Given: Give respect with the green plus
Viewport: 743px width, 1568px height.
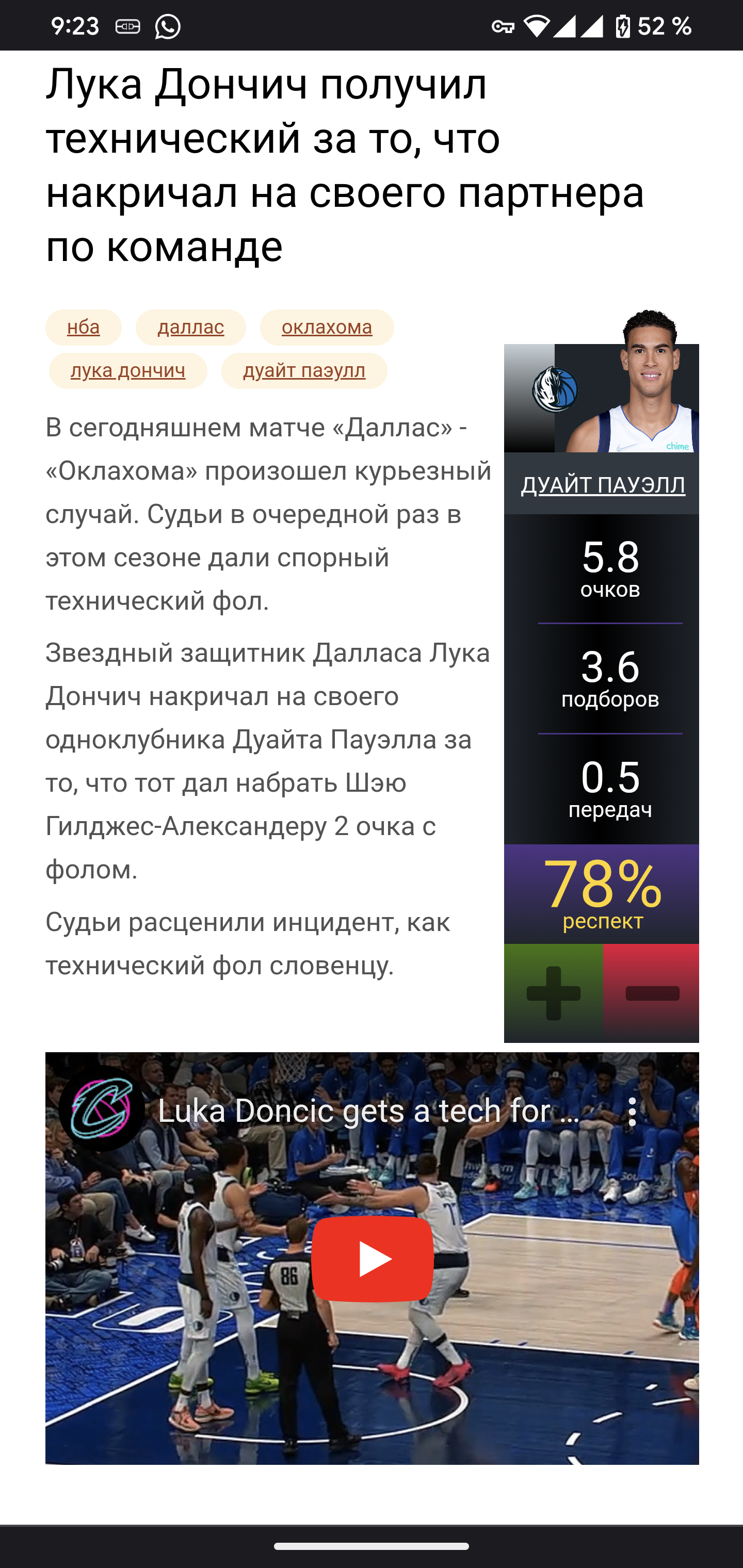Looking at the screenshot, I should [553, 993].
